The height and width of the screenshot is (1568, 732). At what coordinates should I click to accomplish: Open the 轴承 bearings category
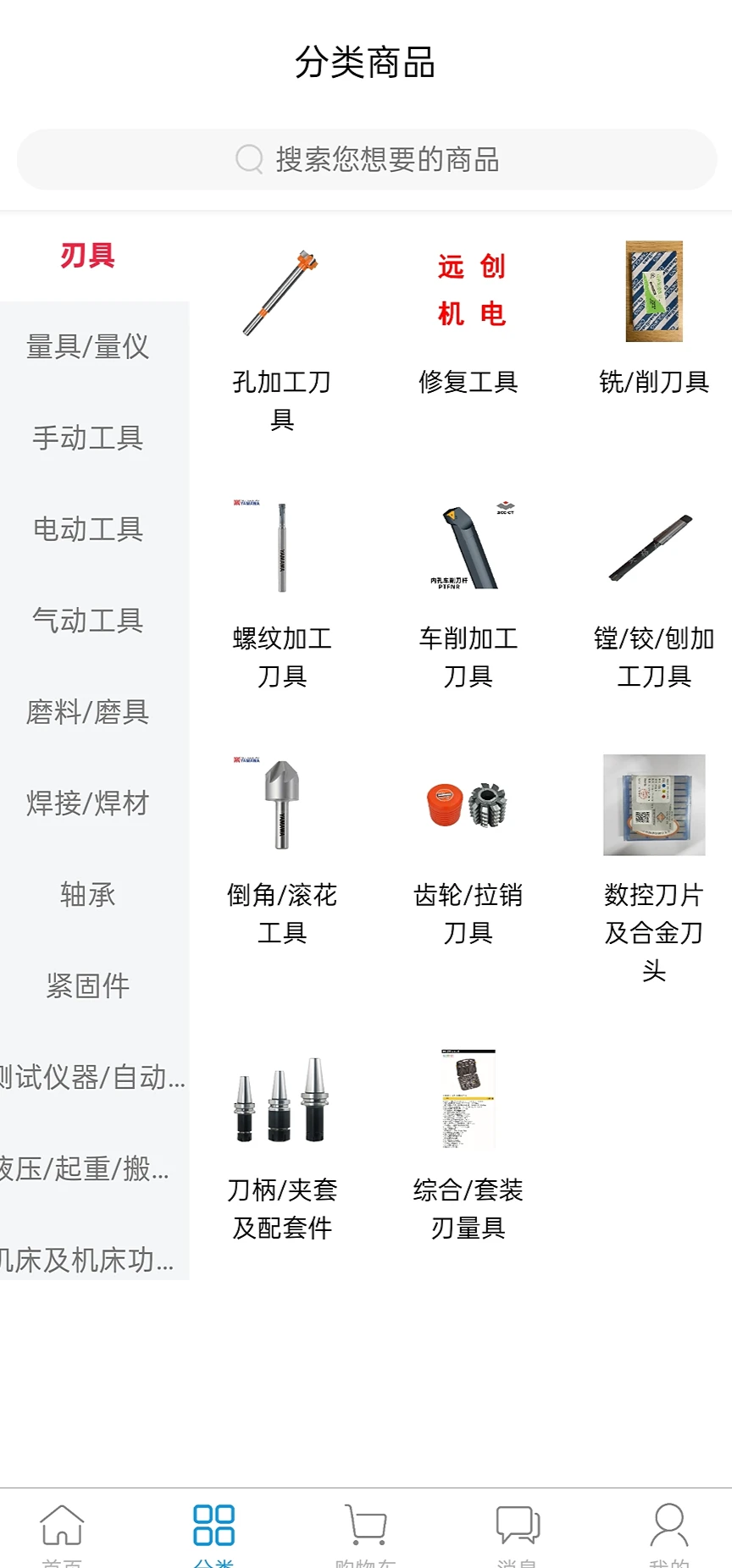[88, 896]
